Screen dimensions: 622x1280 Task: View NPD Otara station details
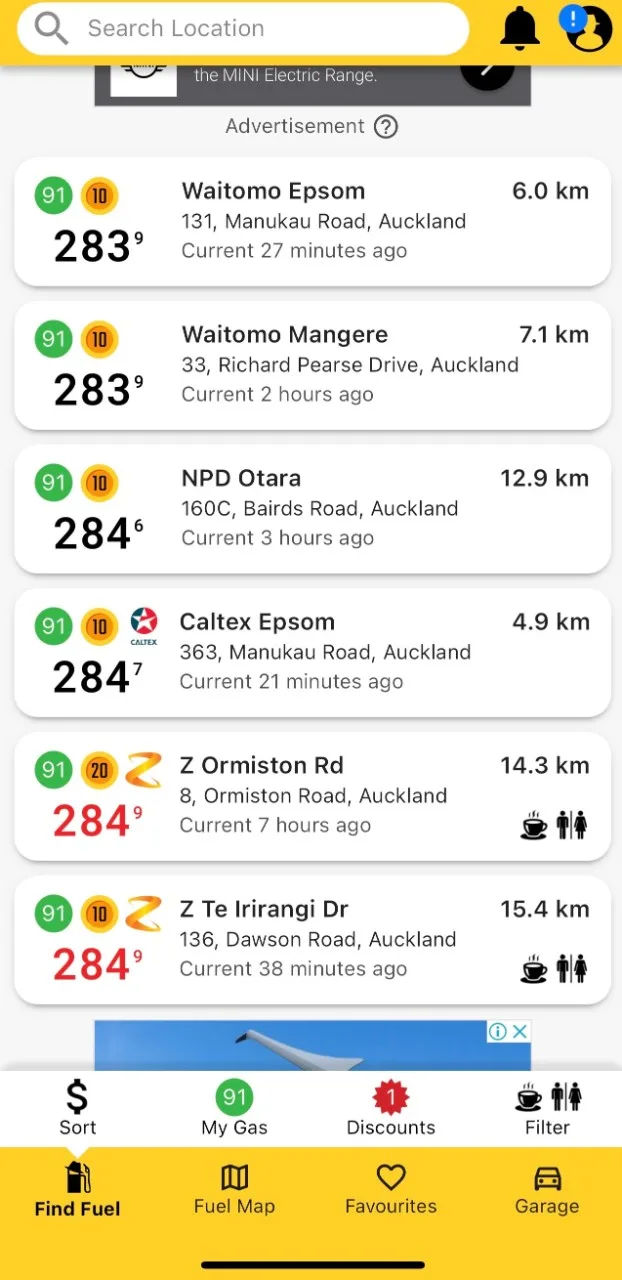pos(312,508)
